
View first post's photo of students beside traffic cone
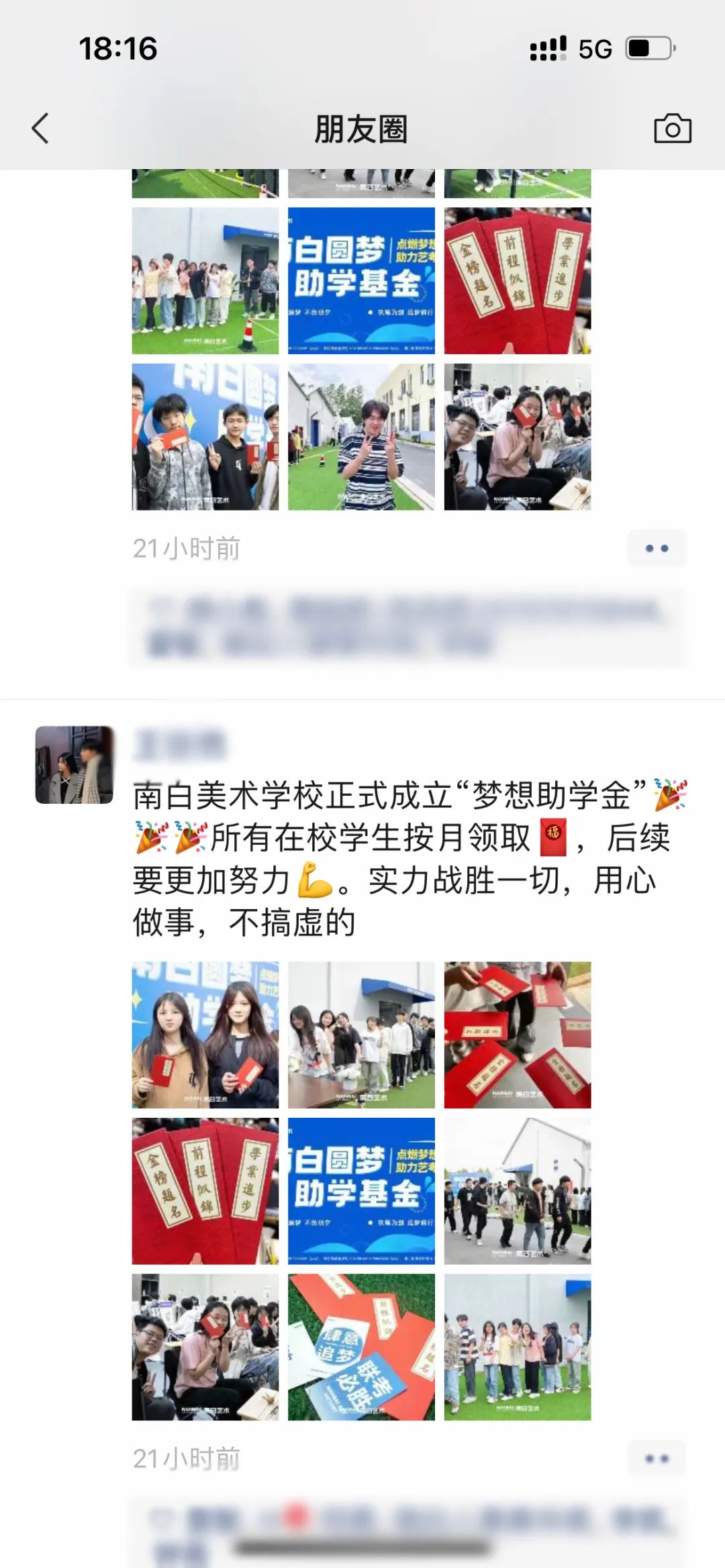[205, 280]
